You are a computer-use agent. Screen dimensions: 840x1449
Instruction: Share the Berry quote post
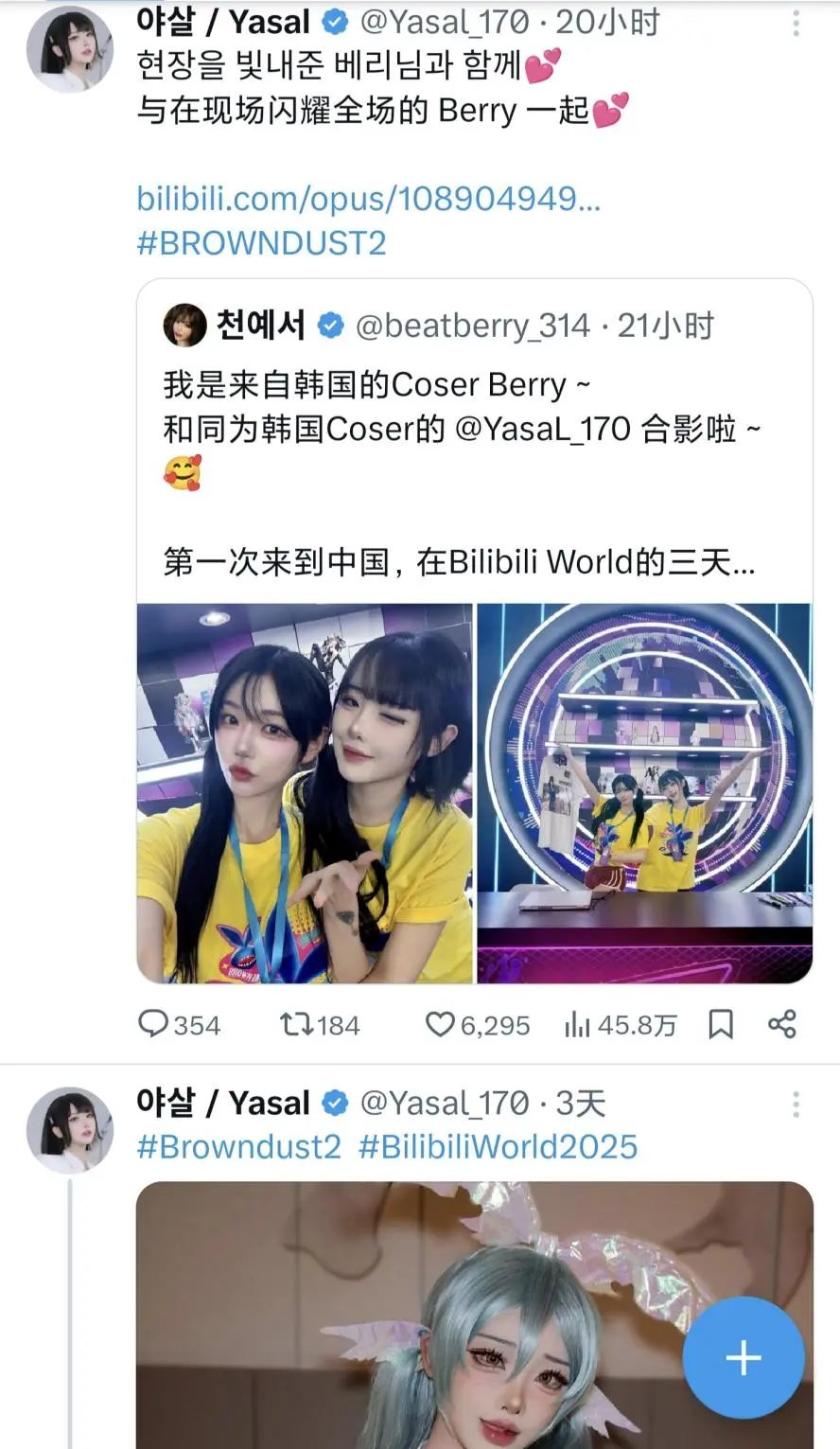click(782, 1024)
